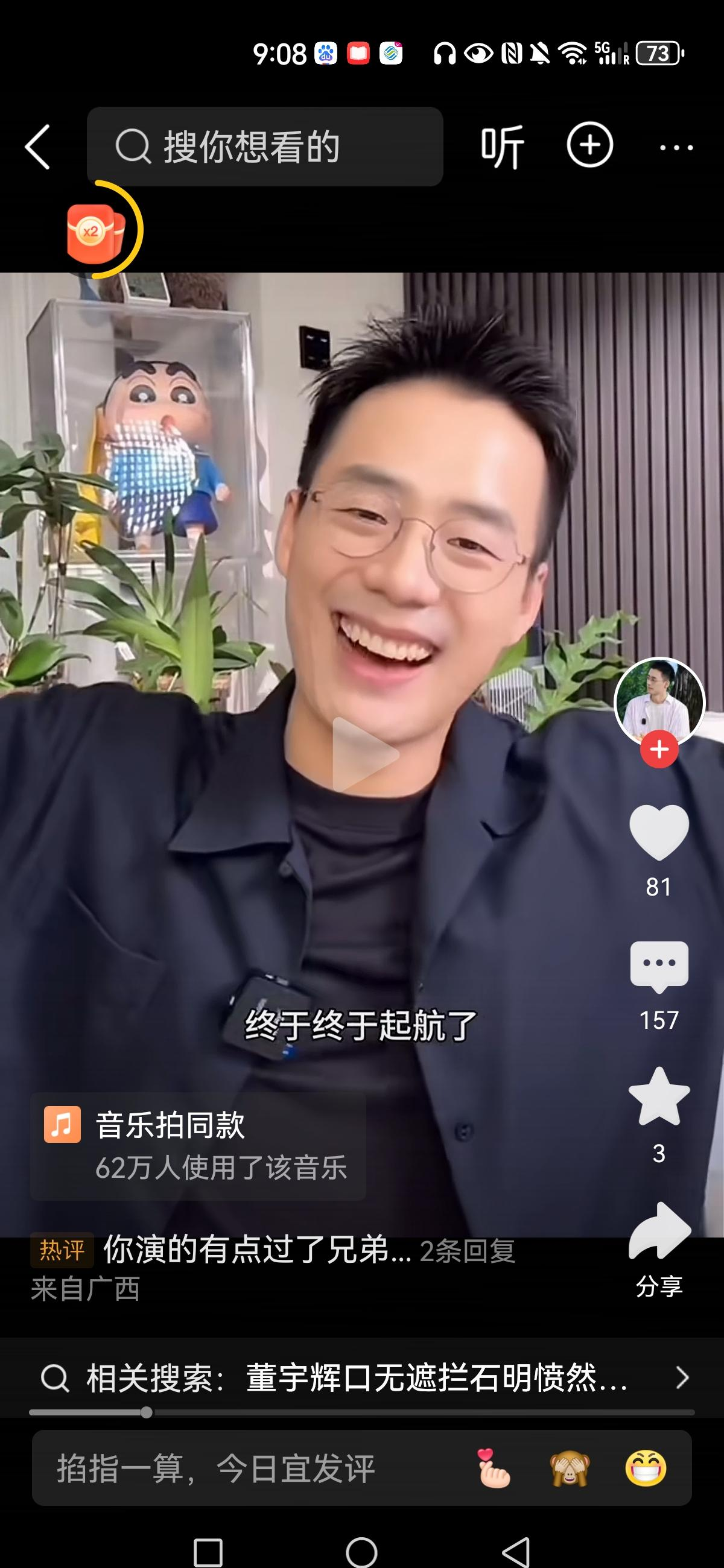
Task: Open the creator's profile avatar
Action: 659,701
